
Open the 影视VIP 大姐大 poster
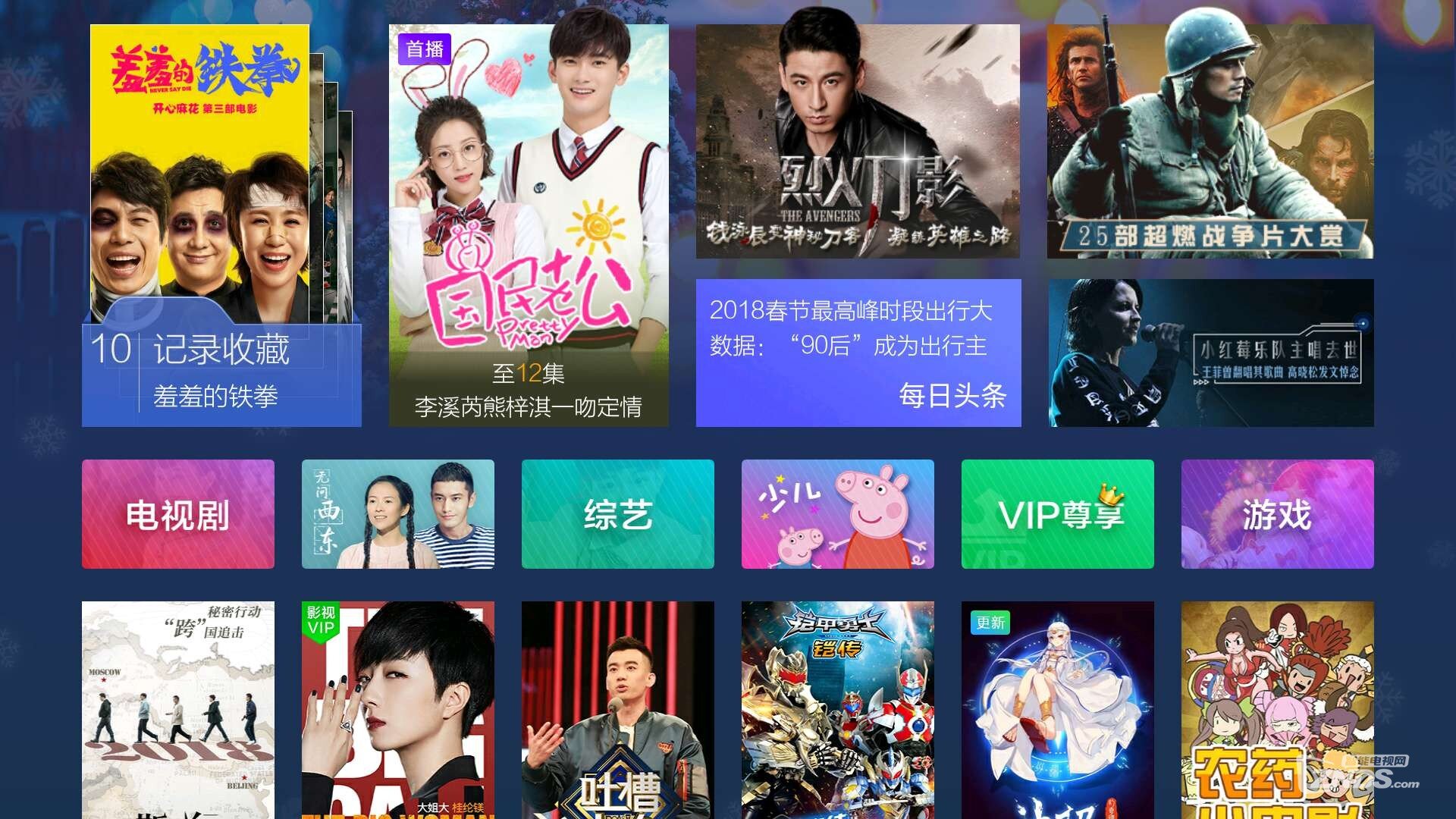[398, 709]
